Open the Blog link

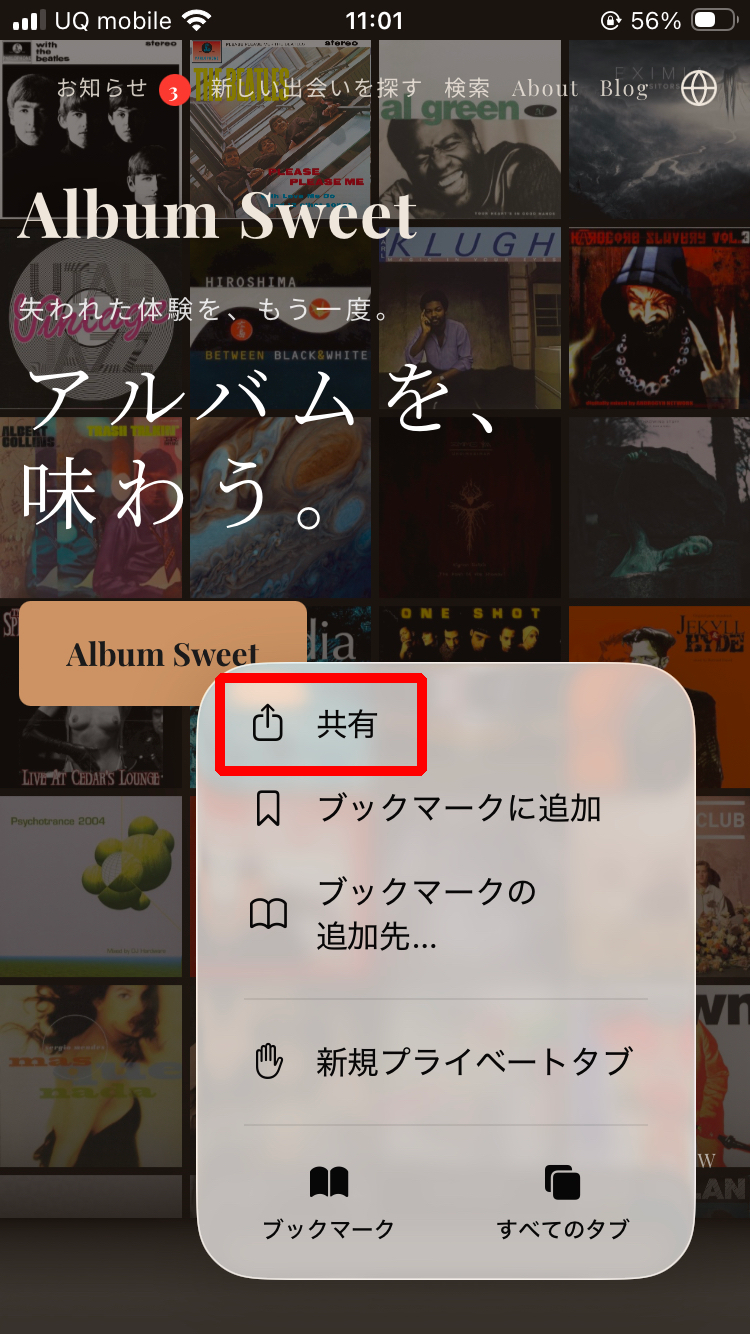click(624, 88)
